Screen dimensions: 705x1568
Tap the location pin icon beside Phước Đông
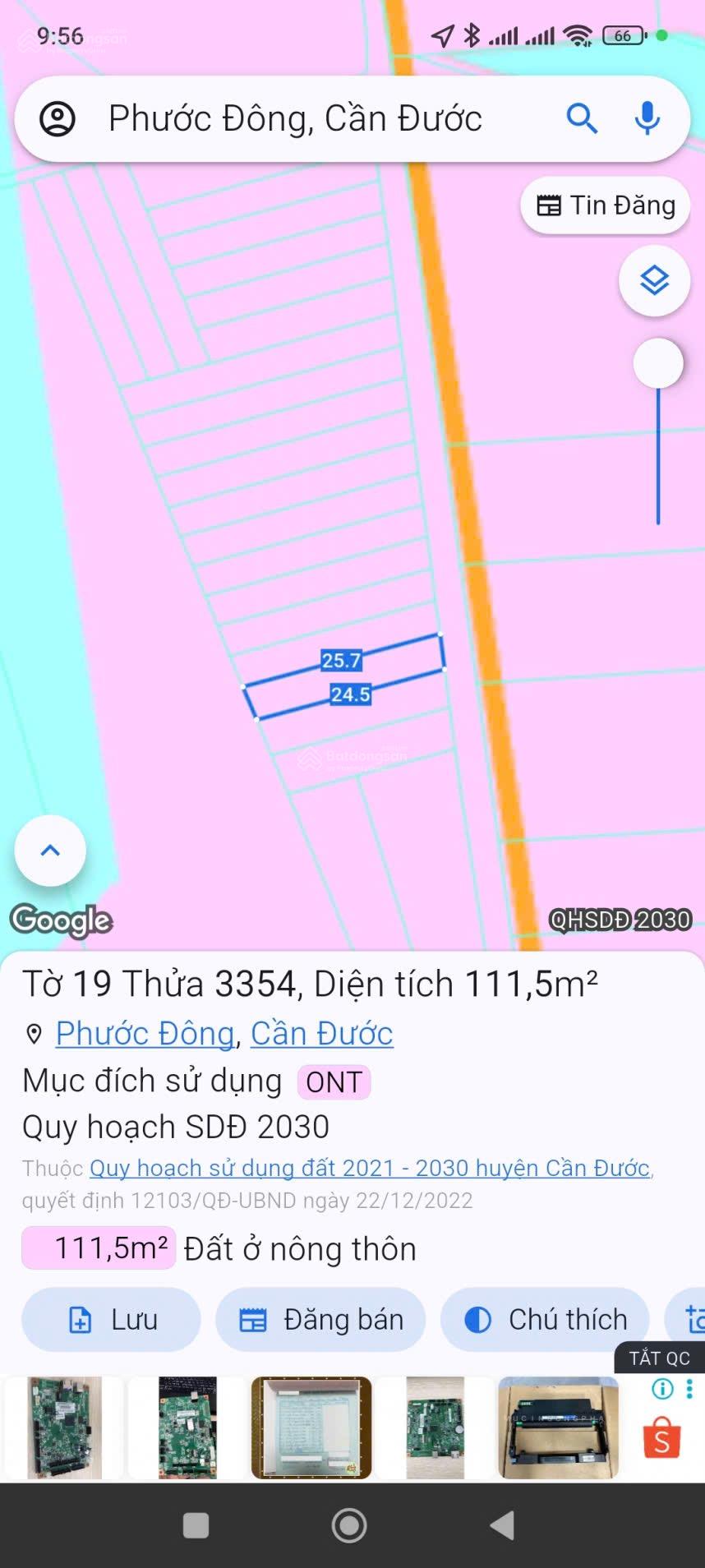[33, 1033]
